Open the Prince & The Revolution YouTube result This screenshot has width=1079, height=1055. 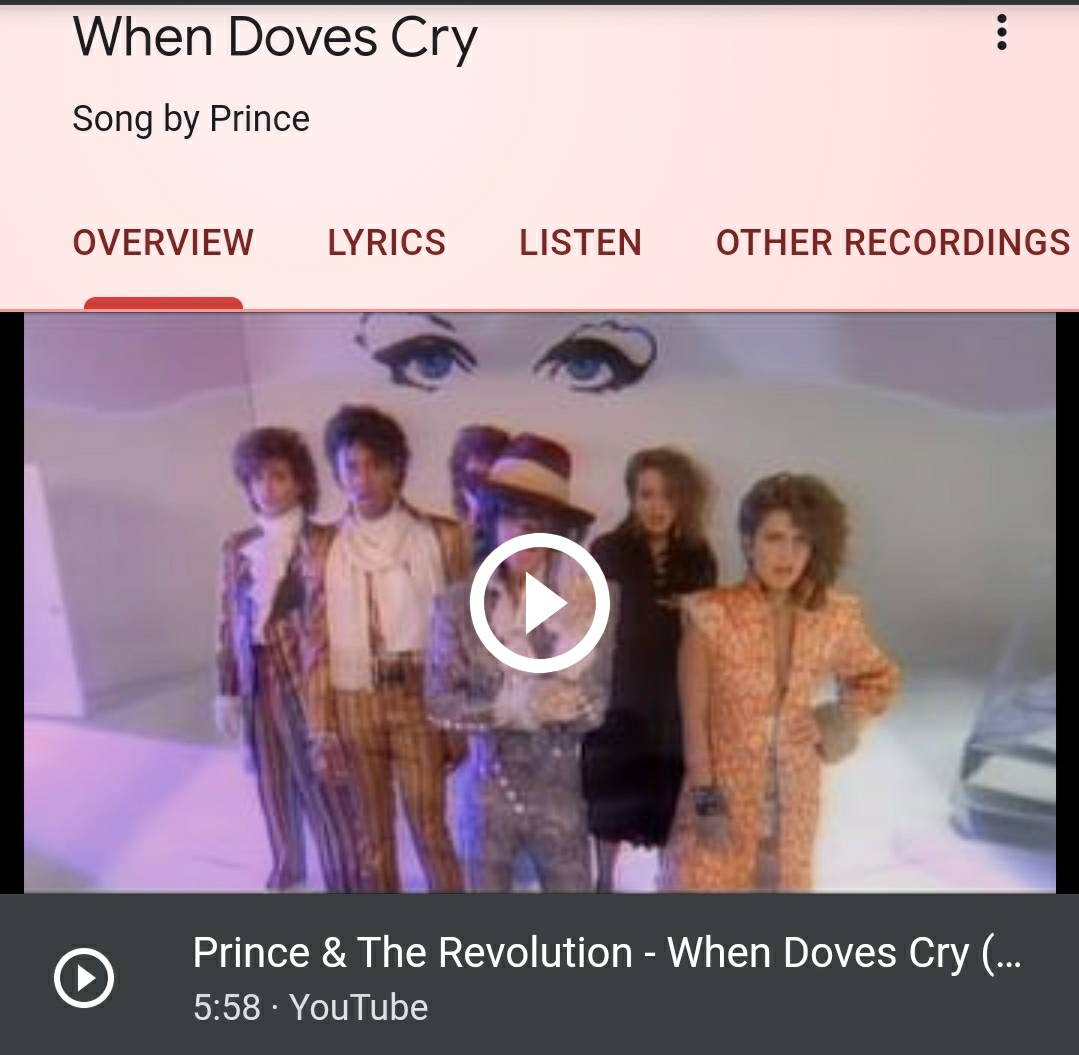pyautogui.click(x=540, y=974)
